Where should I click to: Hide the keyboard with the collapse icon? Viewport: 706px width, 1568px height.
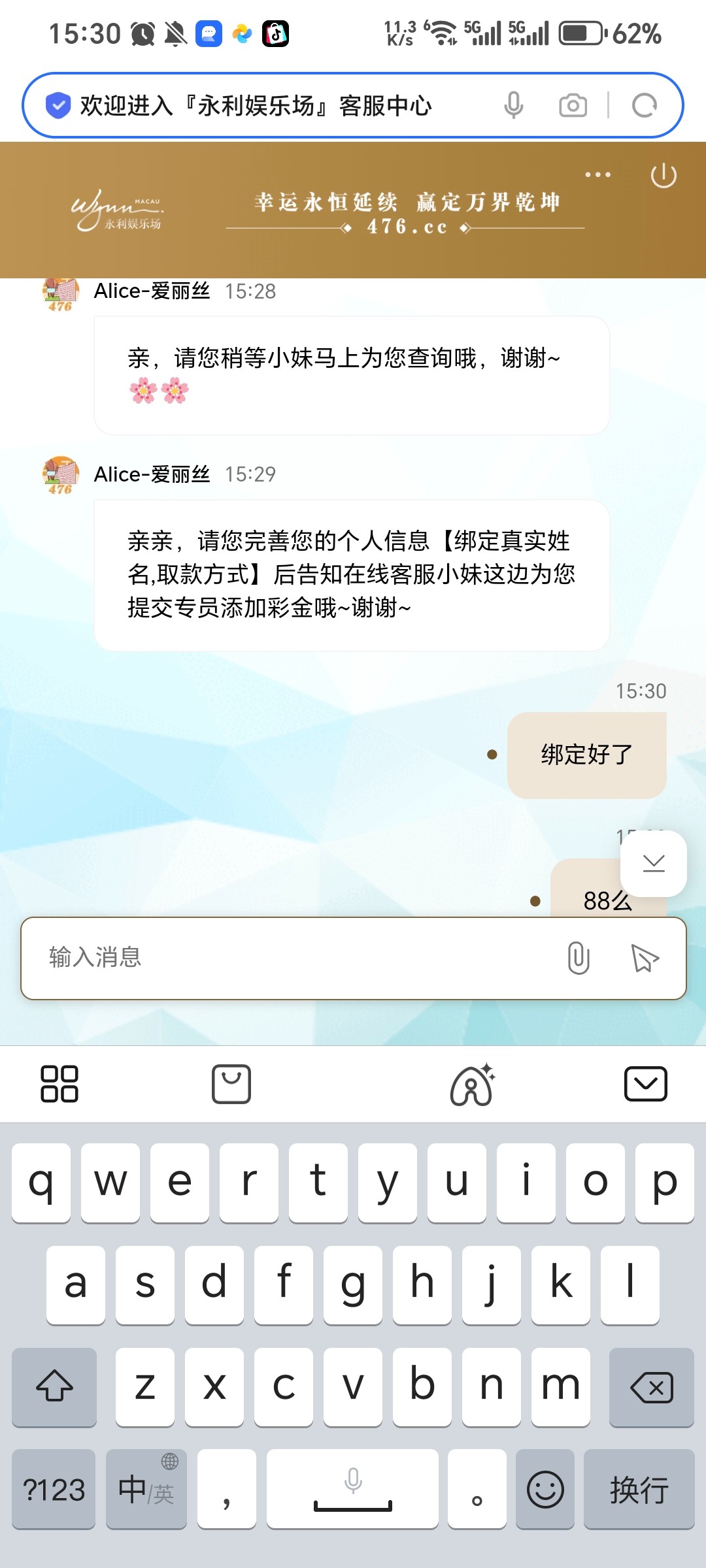pos(645,1085)
